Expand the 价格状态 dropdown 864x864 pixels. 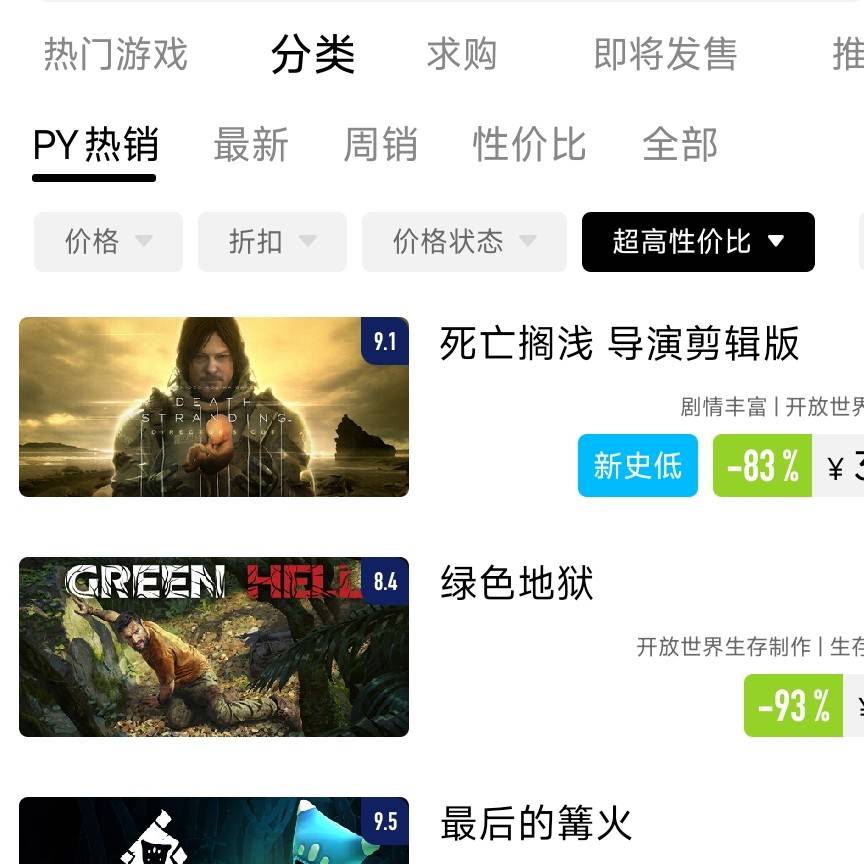tap(464, 241)
